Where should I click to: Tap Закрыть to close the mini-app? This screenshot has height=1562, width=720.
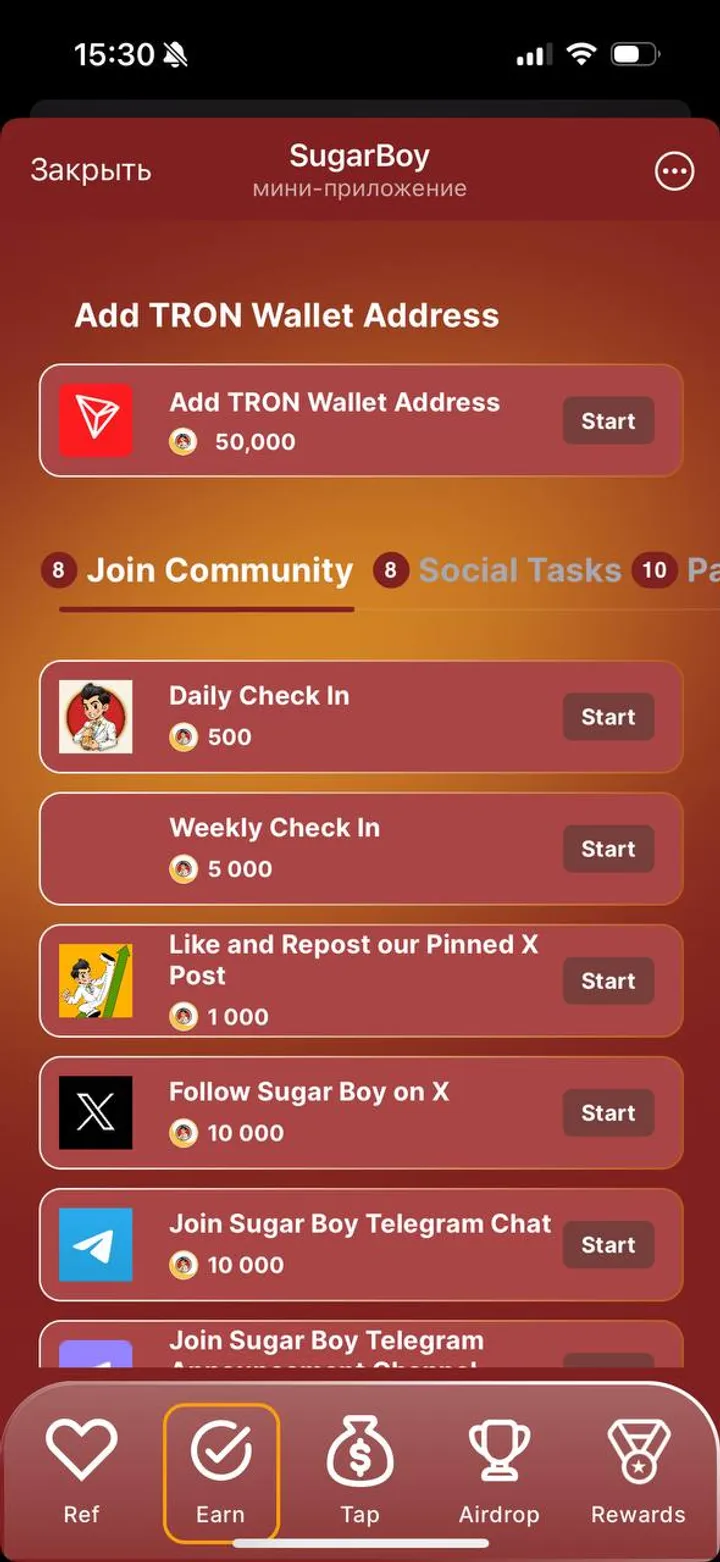tap(91, 171)
